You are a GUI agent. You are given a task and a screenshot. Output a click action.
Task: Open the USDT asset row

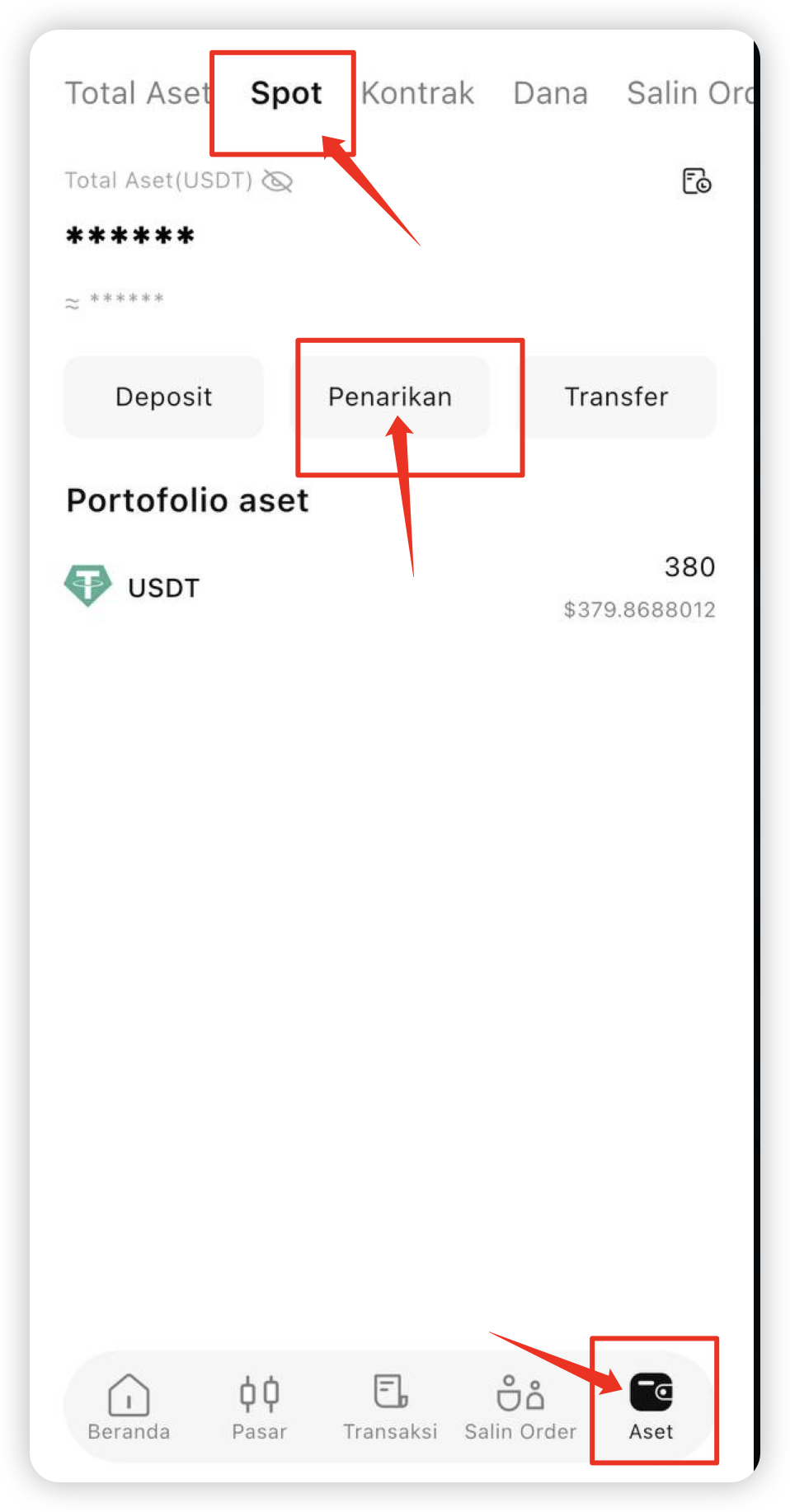click(390, 587)
